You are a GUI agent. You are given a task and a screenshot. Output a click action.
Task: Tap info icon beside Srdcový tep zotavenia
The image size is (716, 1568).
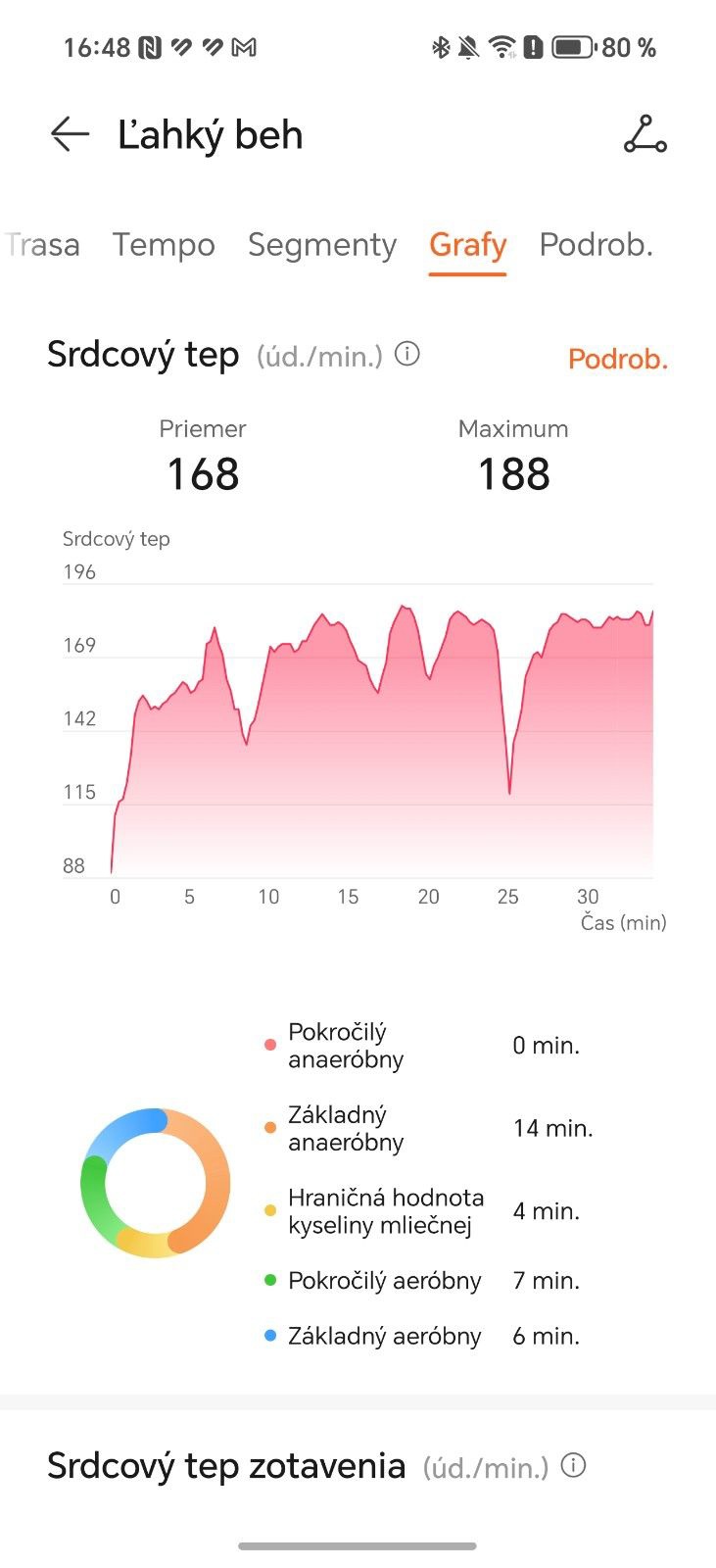coord(573,1465)
